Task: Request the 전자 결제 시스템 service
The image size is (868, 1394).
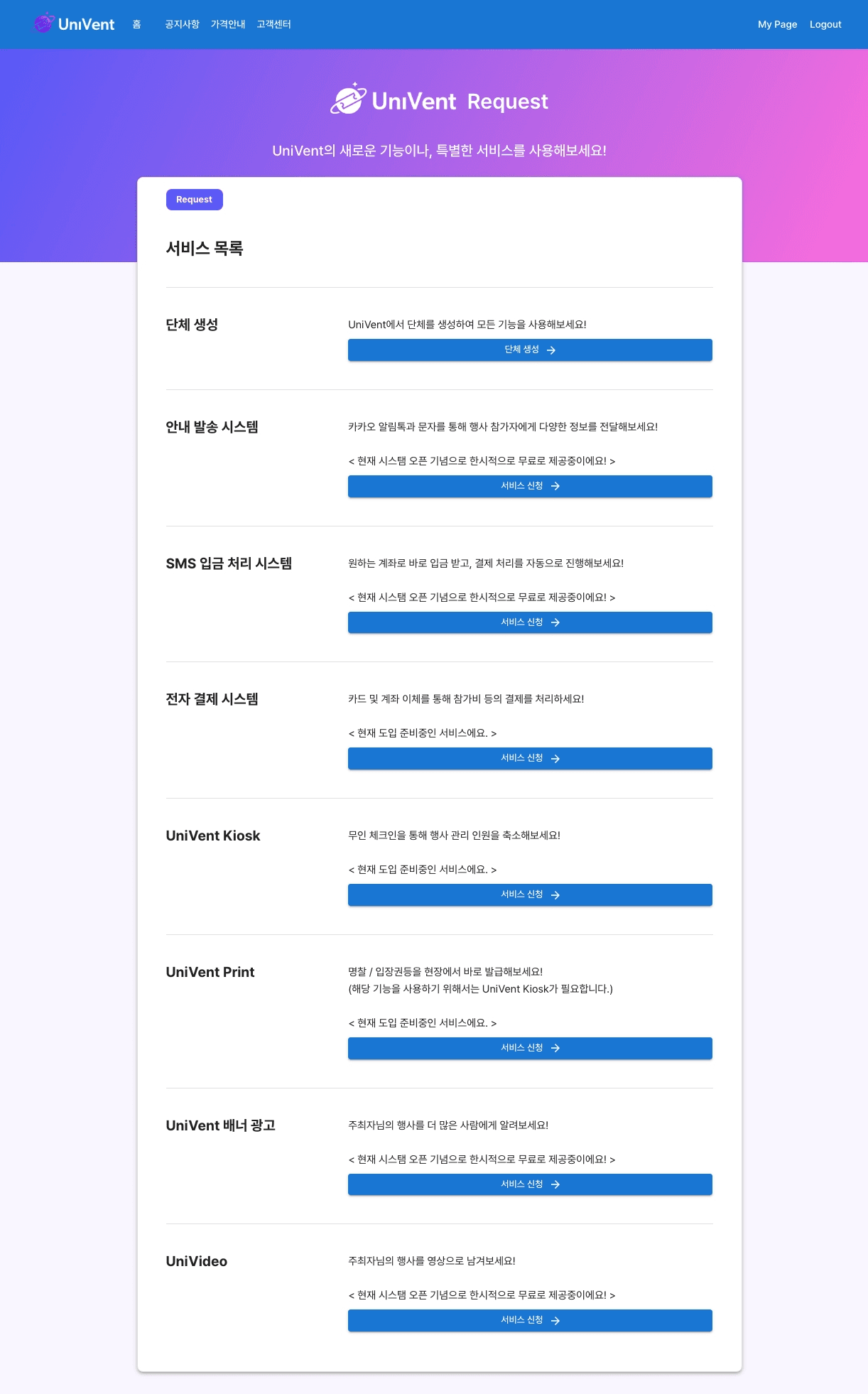Action: click(x=530, y=758)
